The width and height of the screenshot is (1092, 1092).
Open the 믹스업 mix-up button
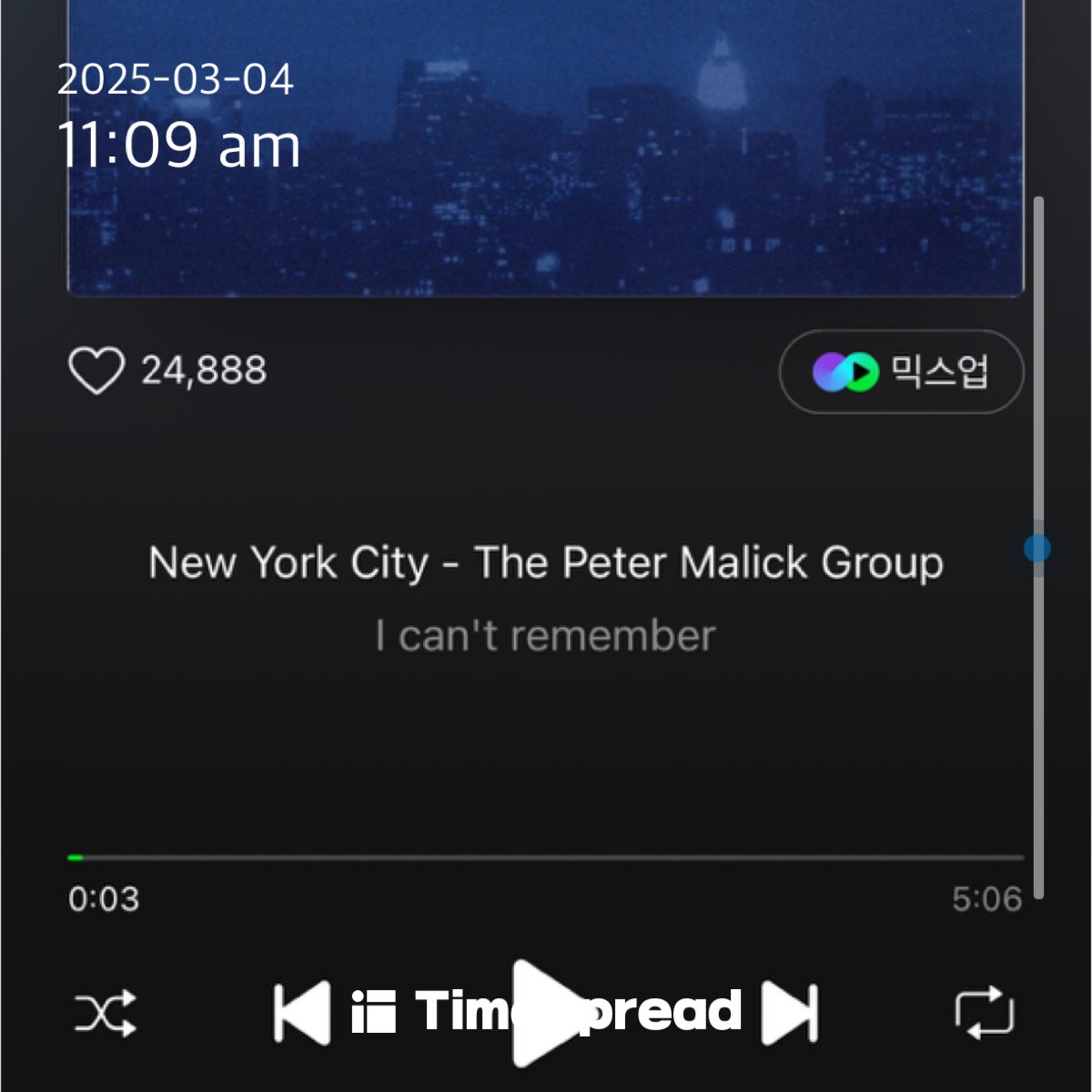coord(901,372)
